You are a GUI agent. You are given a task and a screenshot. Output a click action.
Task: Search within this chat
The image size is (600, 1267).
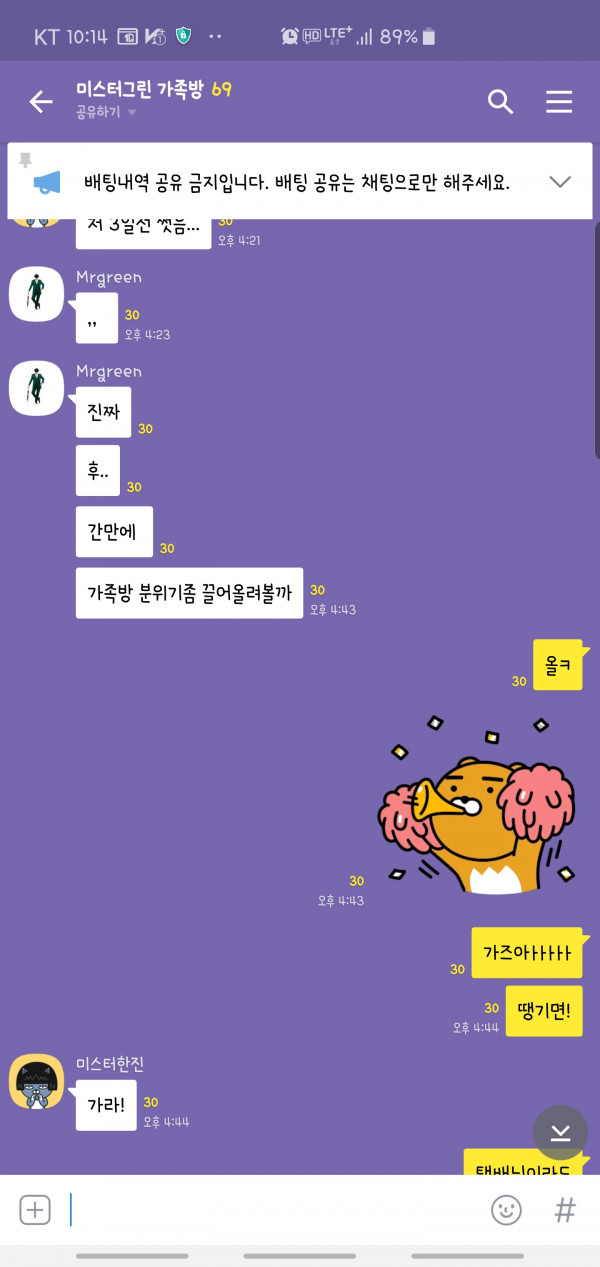(500, 101)
